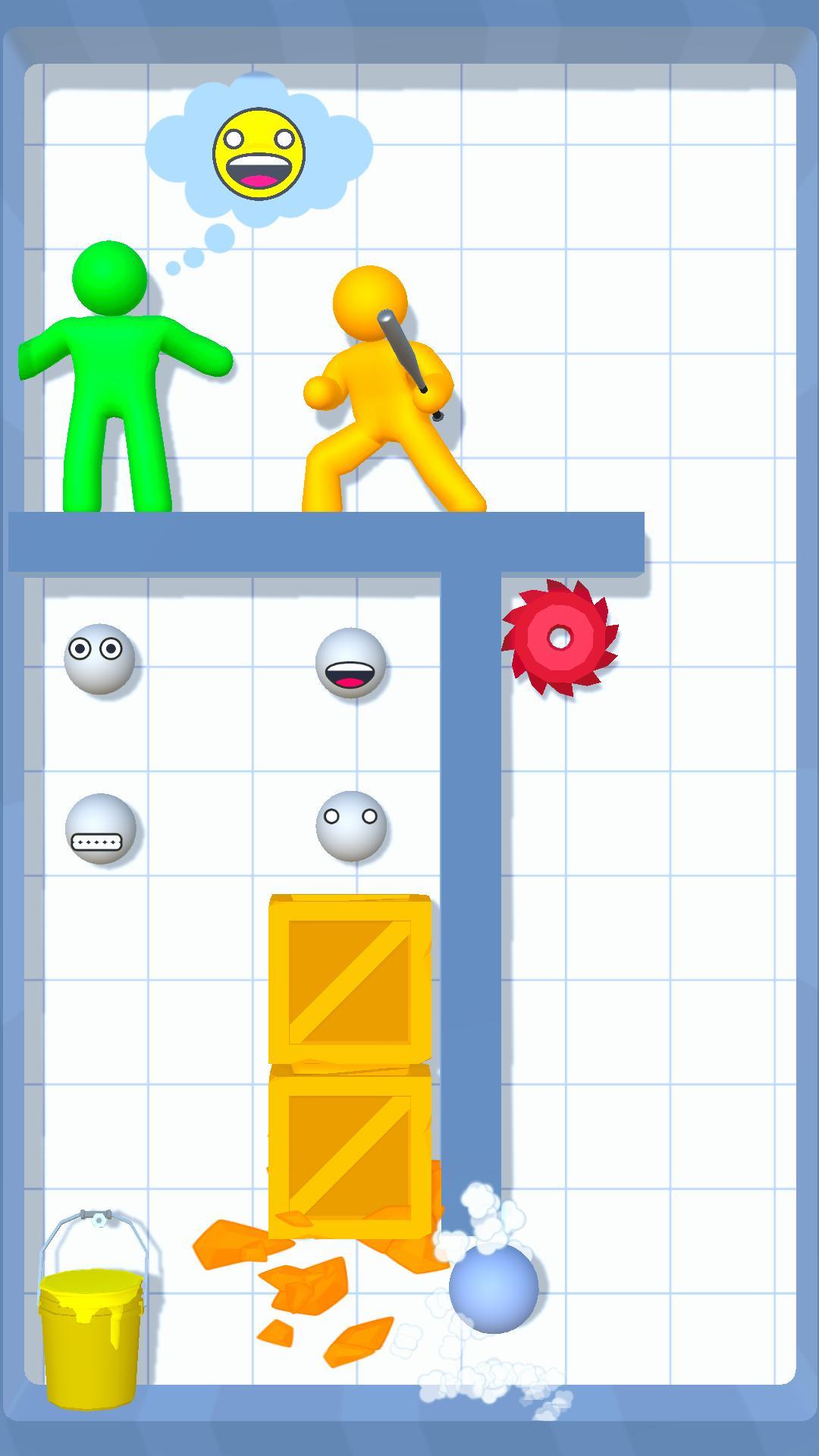Pick the gritted-teeth face ball
Viewport: 819px width, 1456px height.
(x=100, y=829)
